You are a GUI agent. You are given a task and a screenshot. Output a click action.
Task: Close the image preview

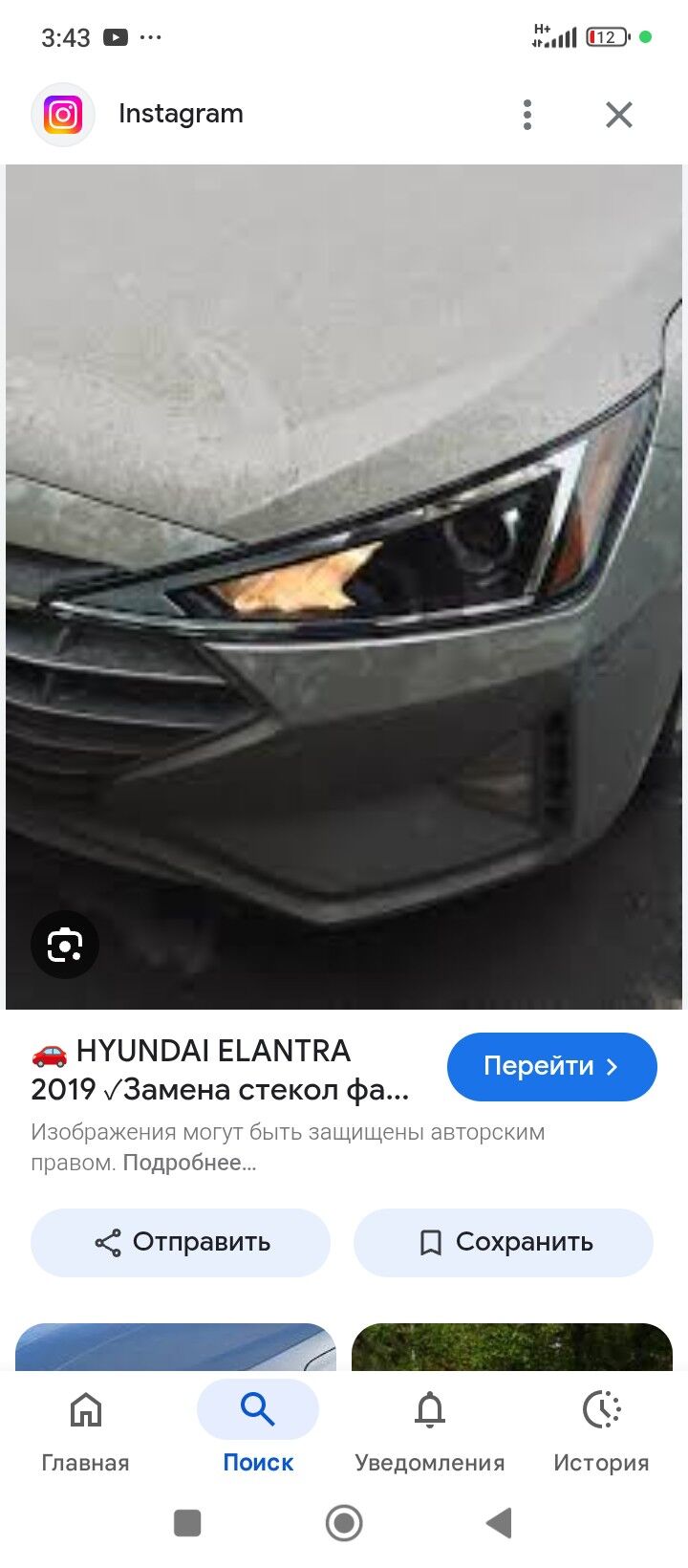(x=619, y=115)
